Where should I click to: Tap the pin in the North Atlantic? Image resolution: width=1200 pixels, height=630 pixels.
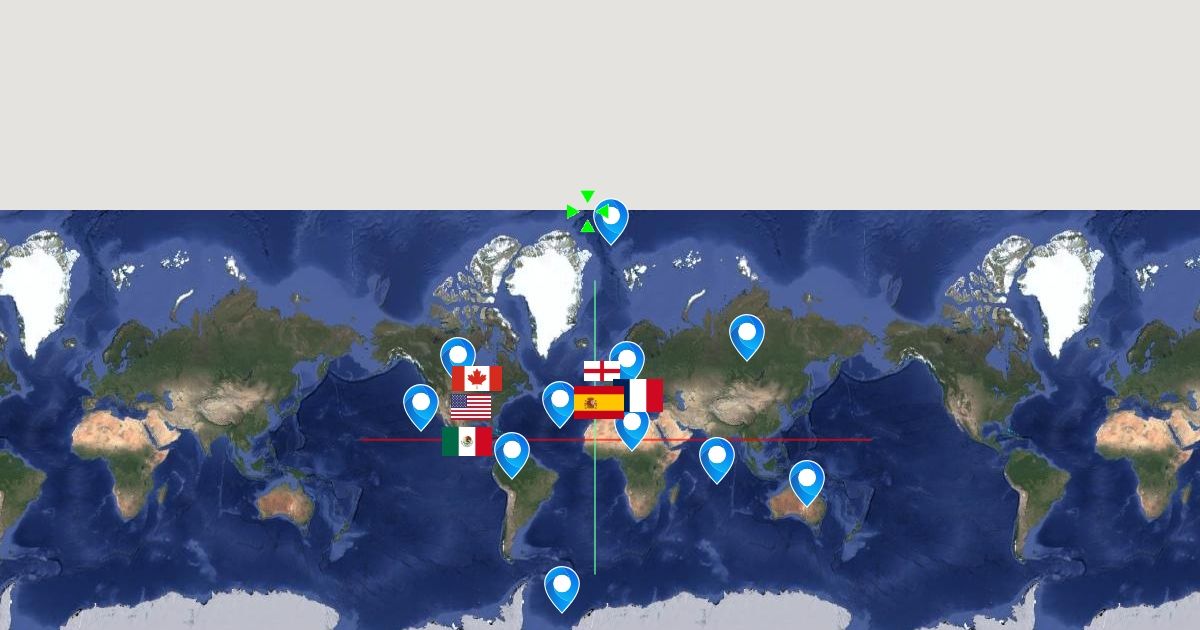557,401
